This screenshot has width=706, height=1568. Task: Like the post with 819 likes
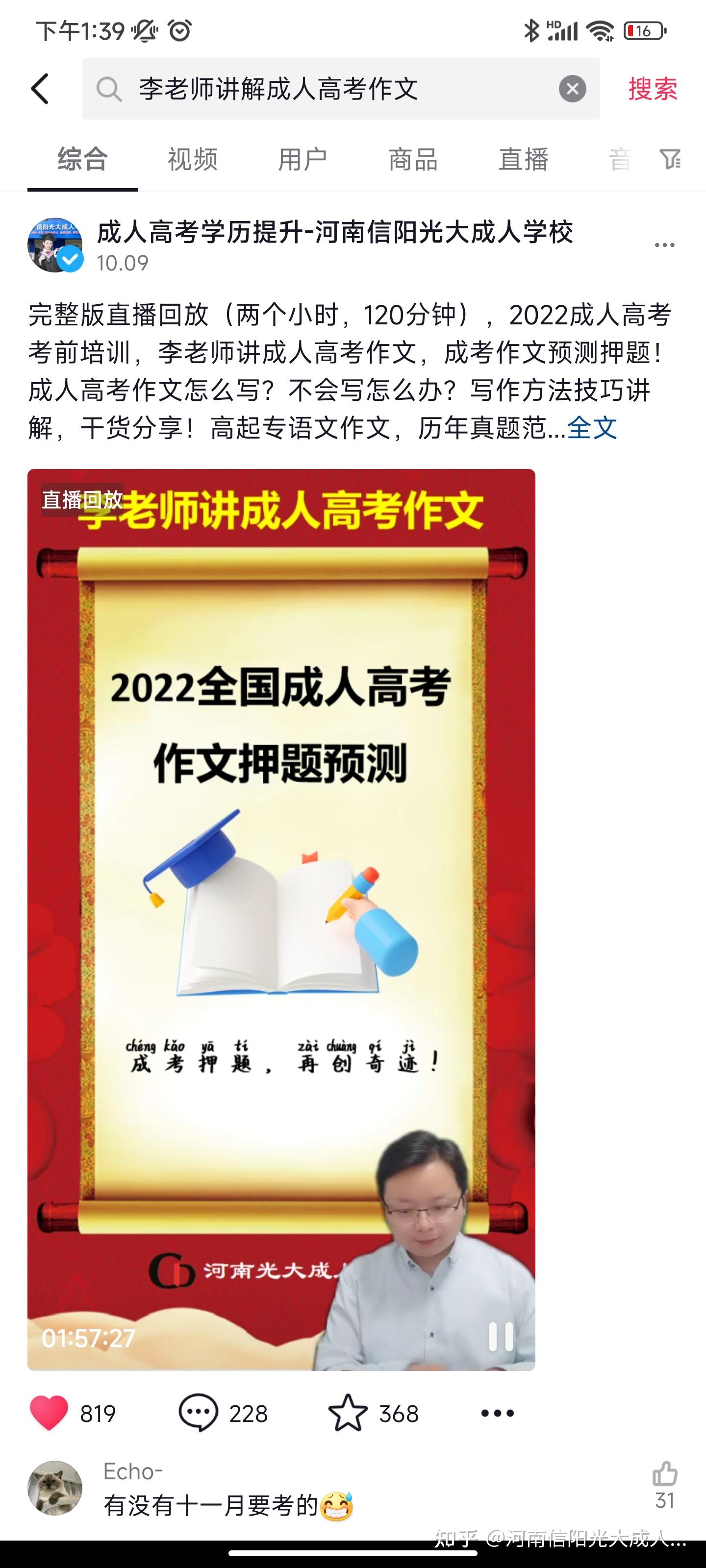(x=49, y=1413)
